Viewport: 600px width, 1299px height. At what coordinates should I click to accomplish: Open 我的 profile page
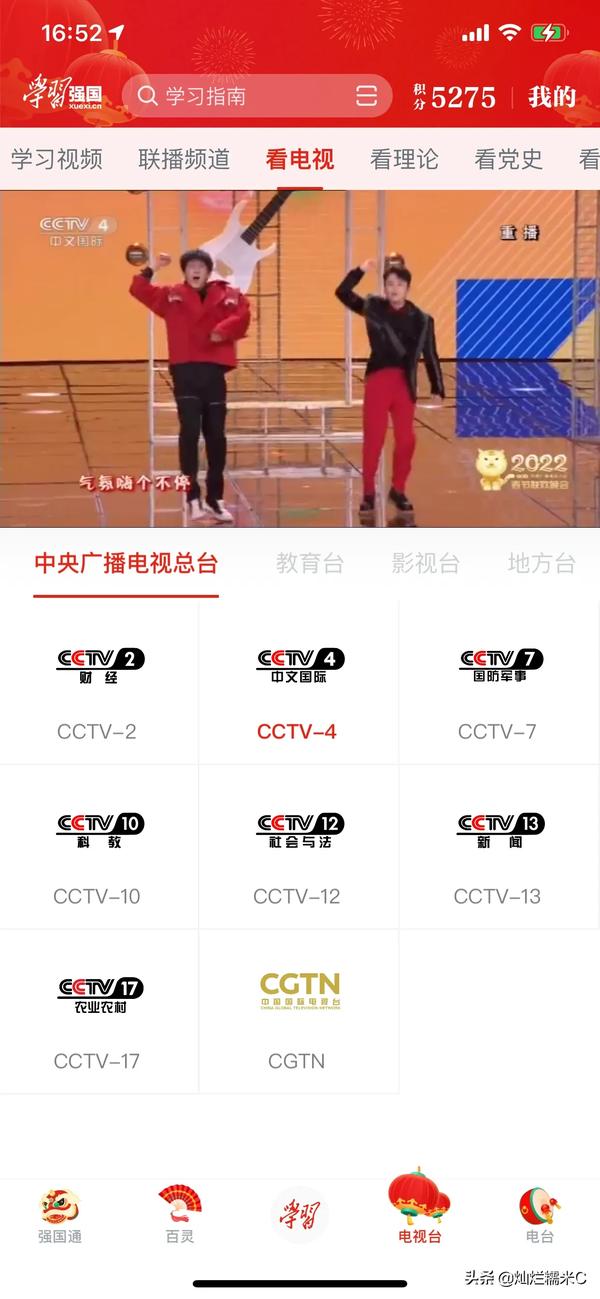click(x=552, y=97)
